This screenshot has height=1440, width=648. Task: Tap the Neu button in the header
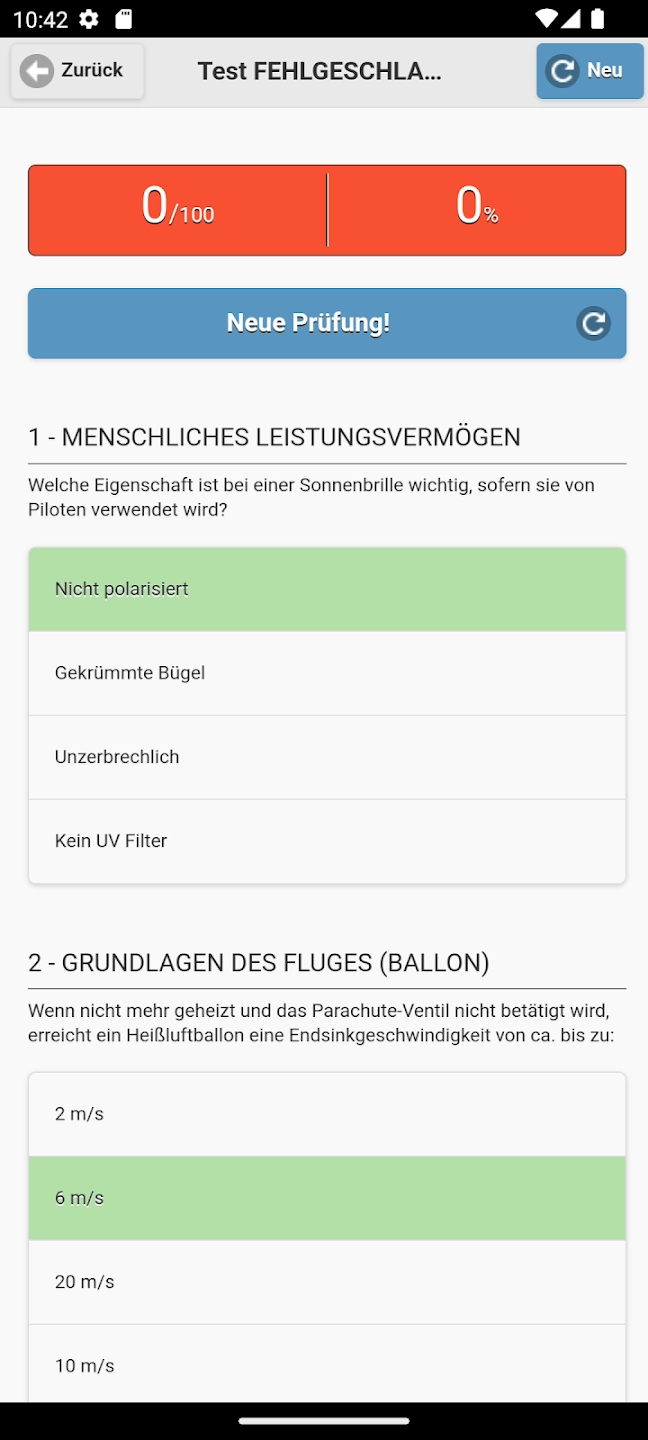(589, 71)
